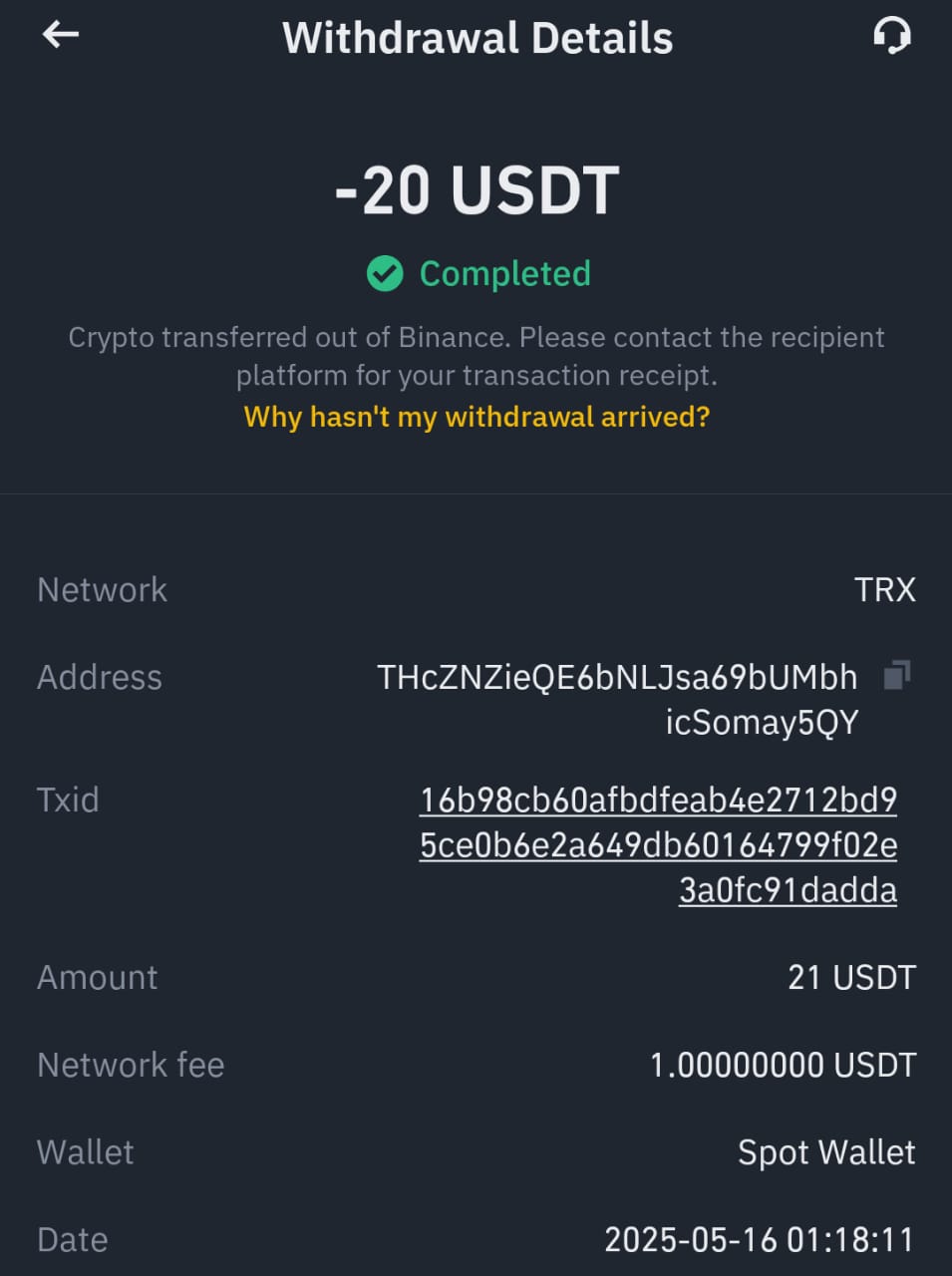Select the Spot Wallet label
This screenshot has height=1276, width=952.
tap(825, 1151)
